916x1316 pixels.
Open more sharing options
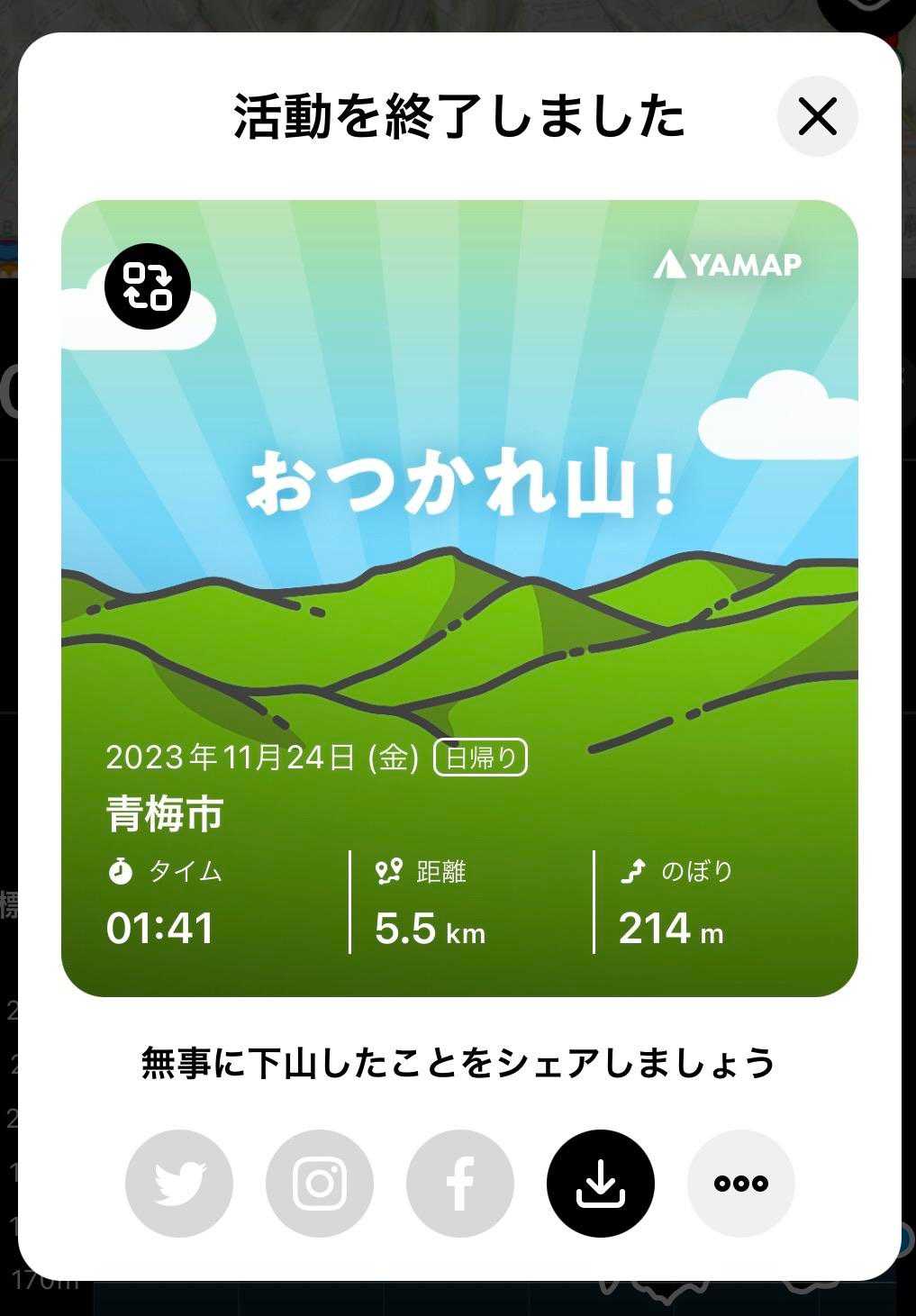point(741,1183)
